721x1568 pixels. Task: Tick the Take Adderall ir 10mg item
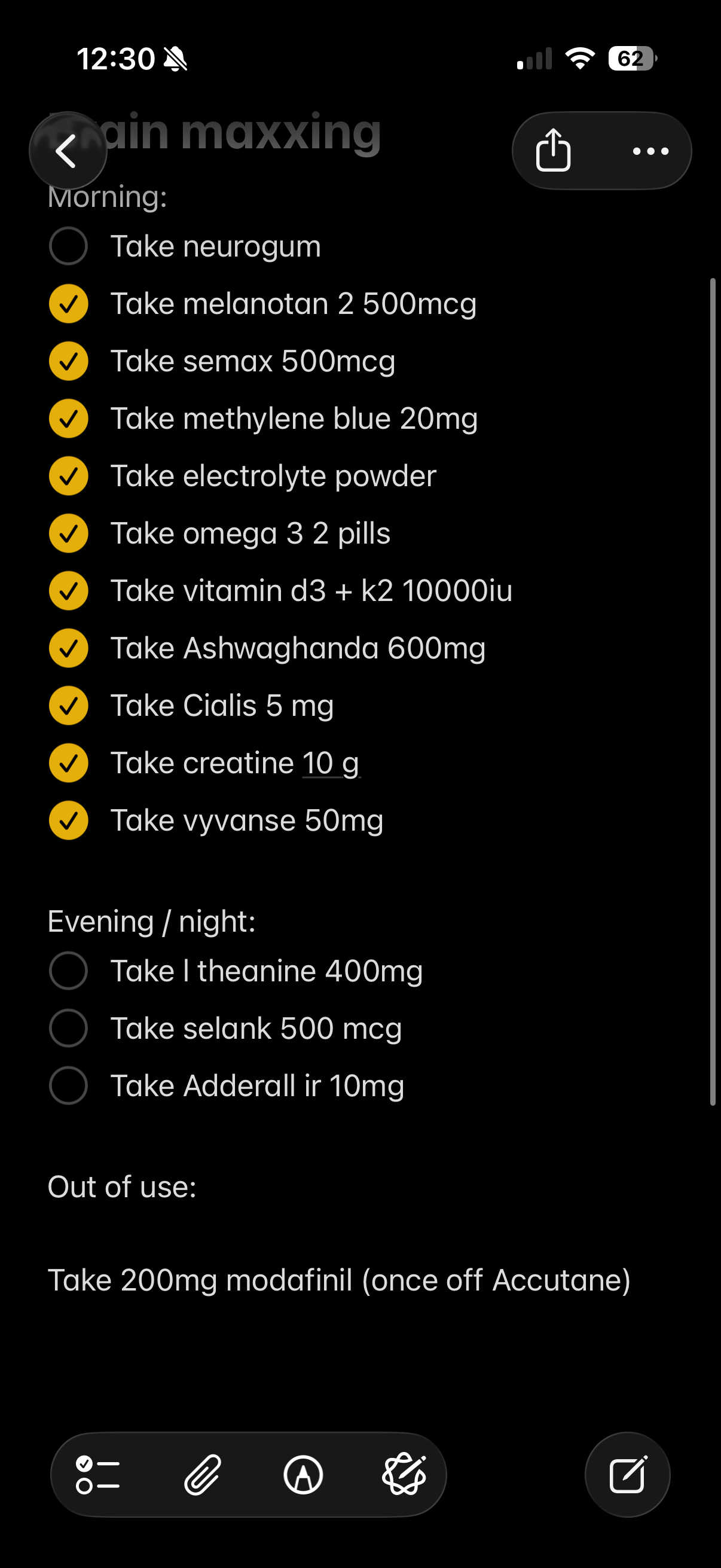[x=68, y=1086]
